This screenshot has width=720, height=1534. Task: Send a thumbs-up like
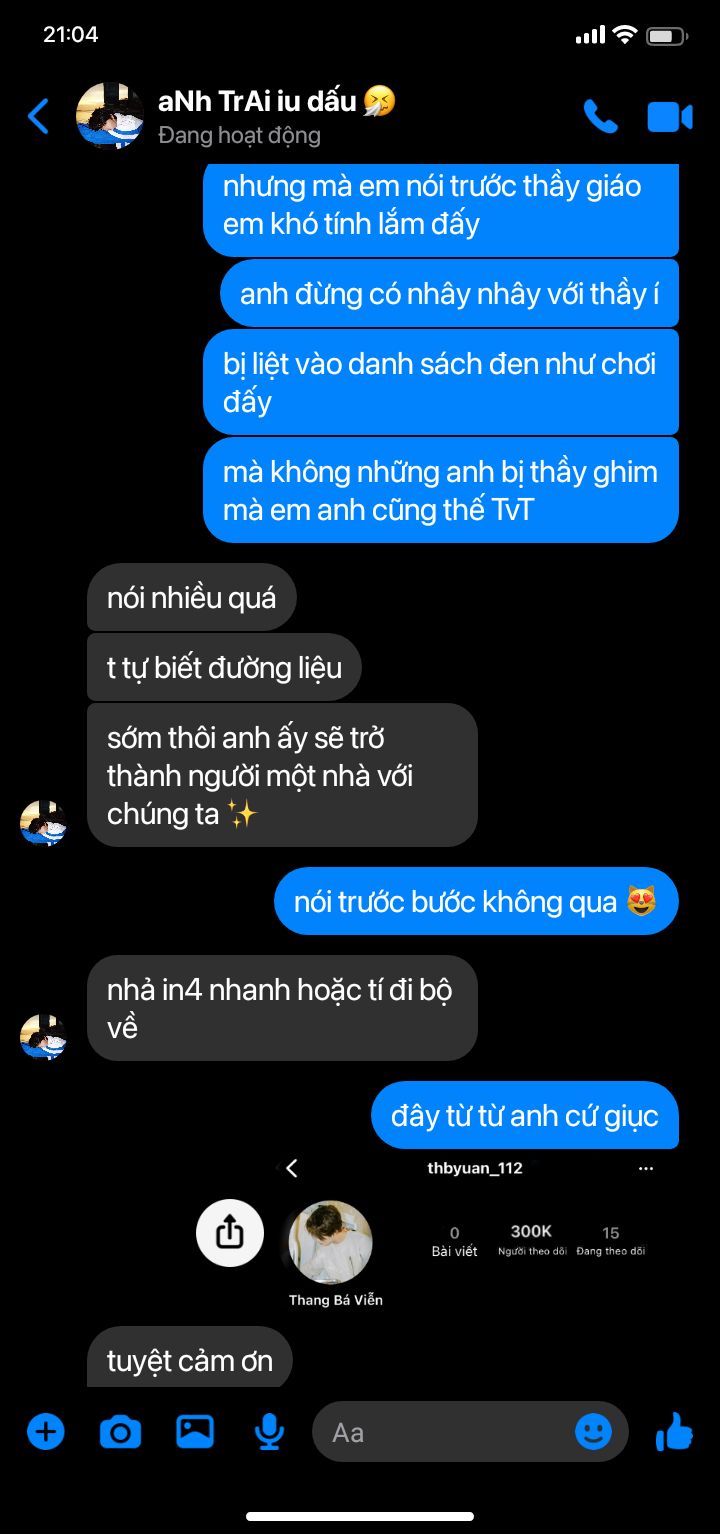[674, 1432]
